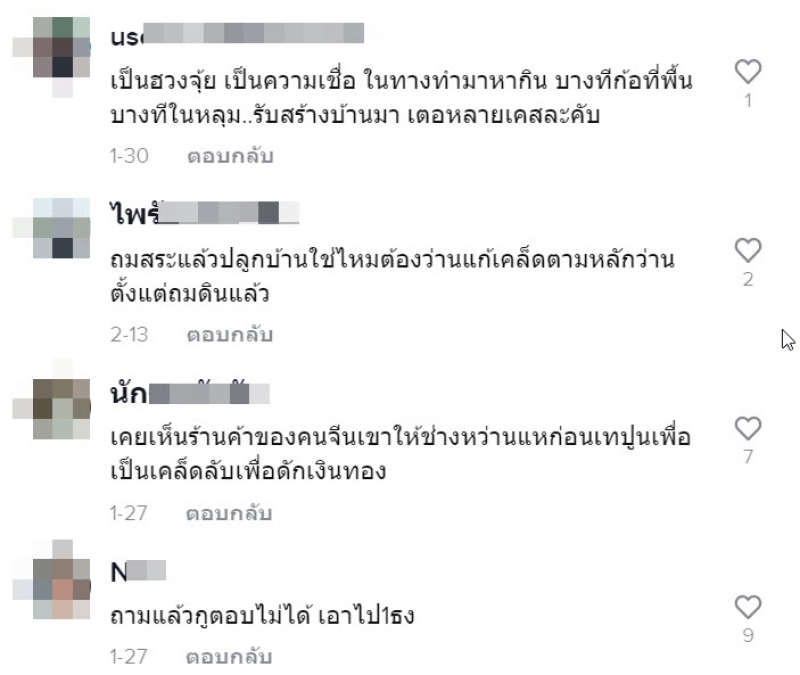The image size is (800, 675).
Task: Like the comment about ร้านค้าของคนจีน
Action: coord(748,429)
